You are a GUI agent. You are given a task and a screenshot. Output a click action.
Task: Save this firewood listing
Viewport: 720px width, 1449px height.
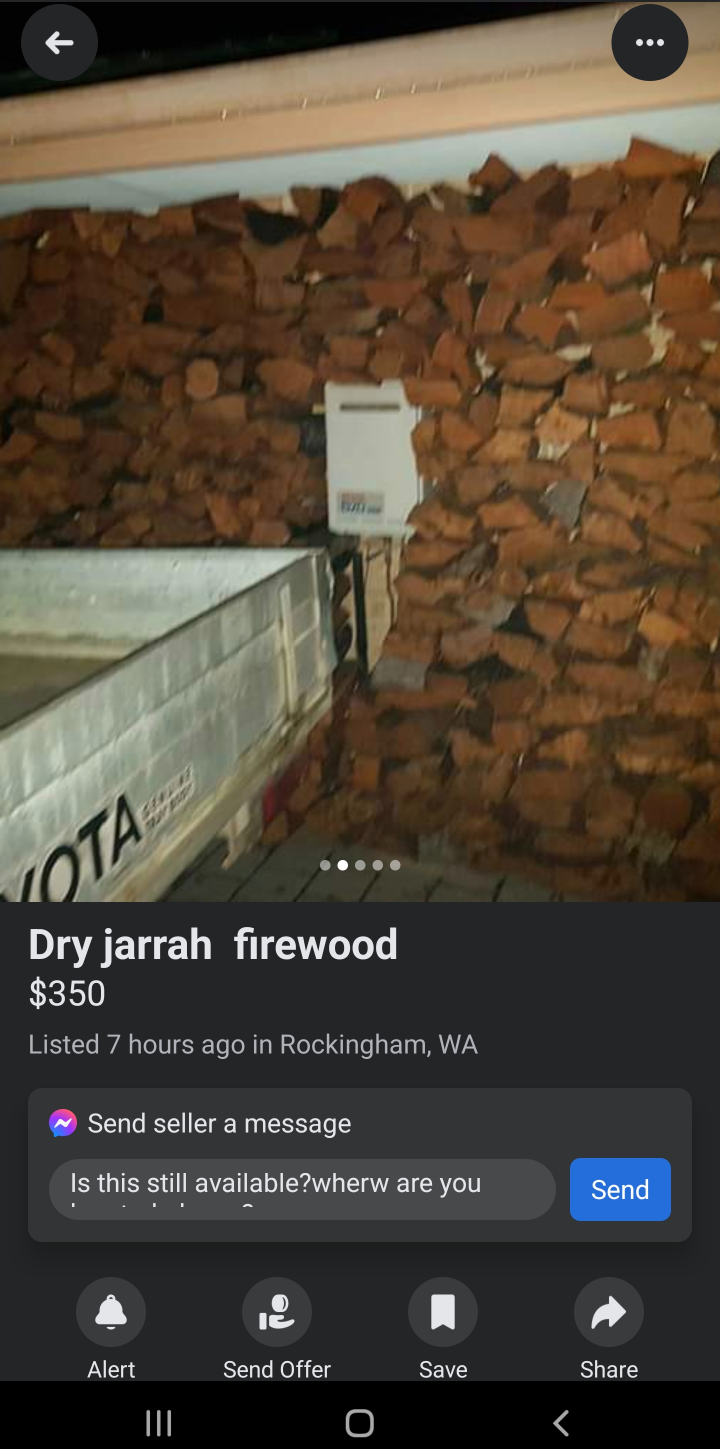(443, 1313)
